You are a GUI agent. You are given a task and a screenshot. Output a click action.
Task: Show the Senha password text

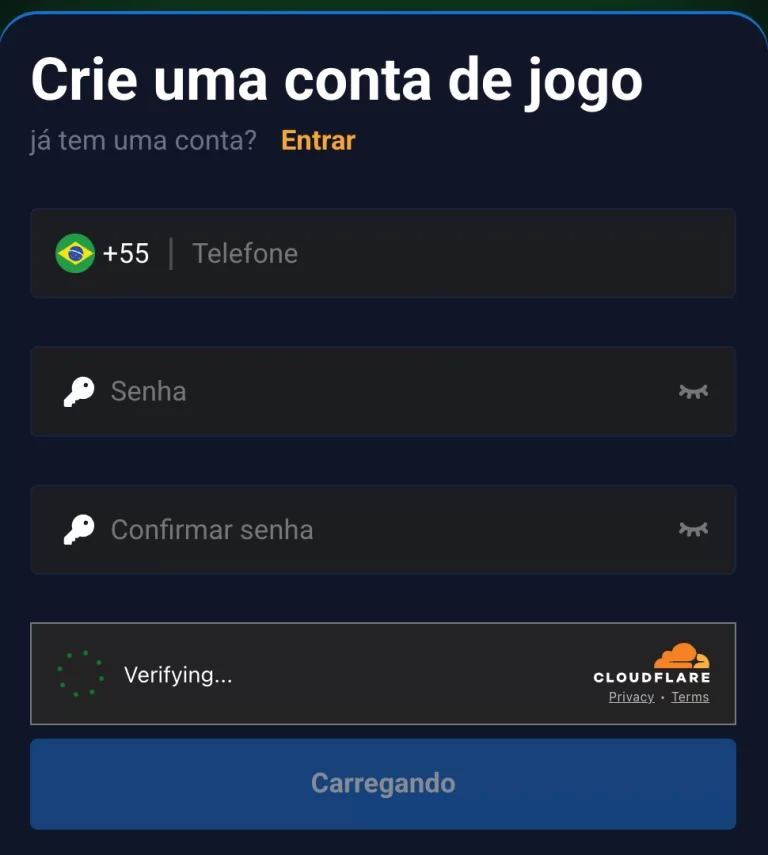693,392
